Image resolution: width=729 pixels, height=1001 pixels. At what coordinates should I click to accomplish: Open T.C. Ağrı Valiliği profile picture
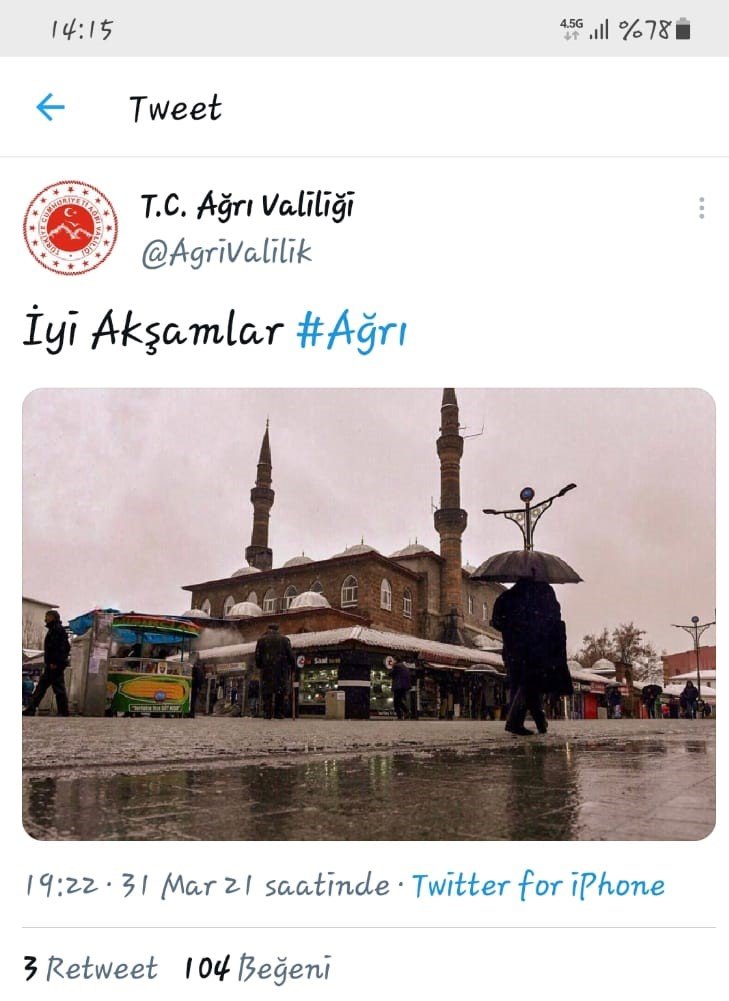pyautogui.click(x=70, y=228)
